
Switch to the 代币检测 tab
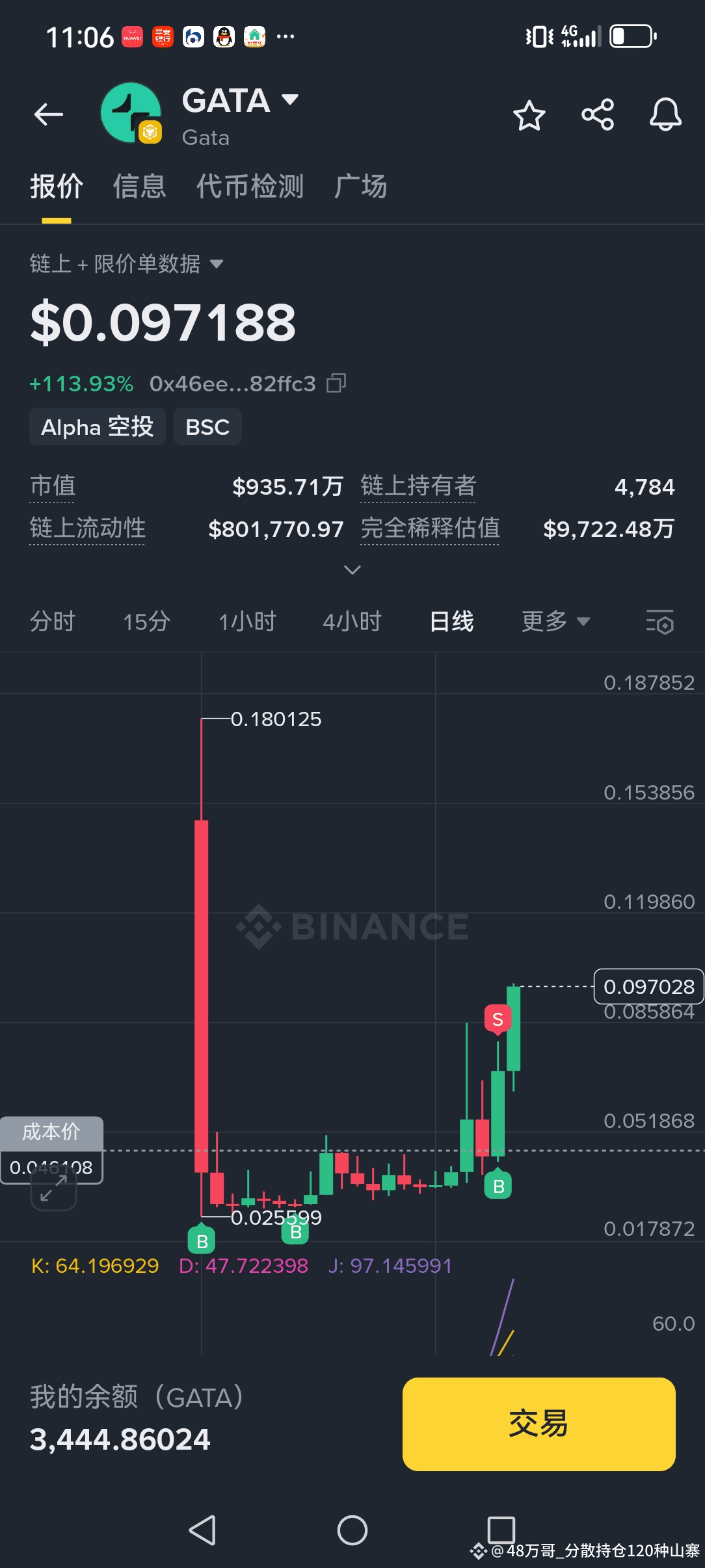pyautogui.click(x=250, y=187)
